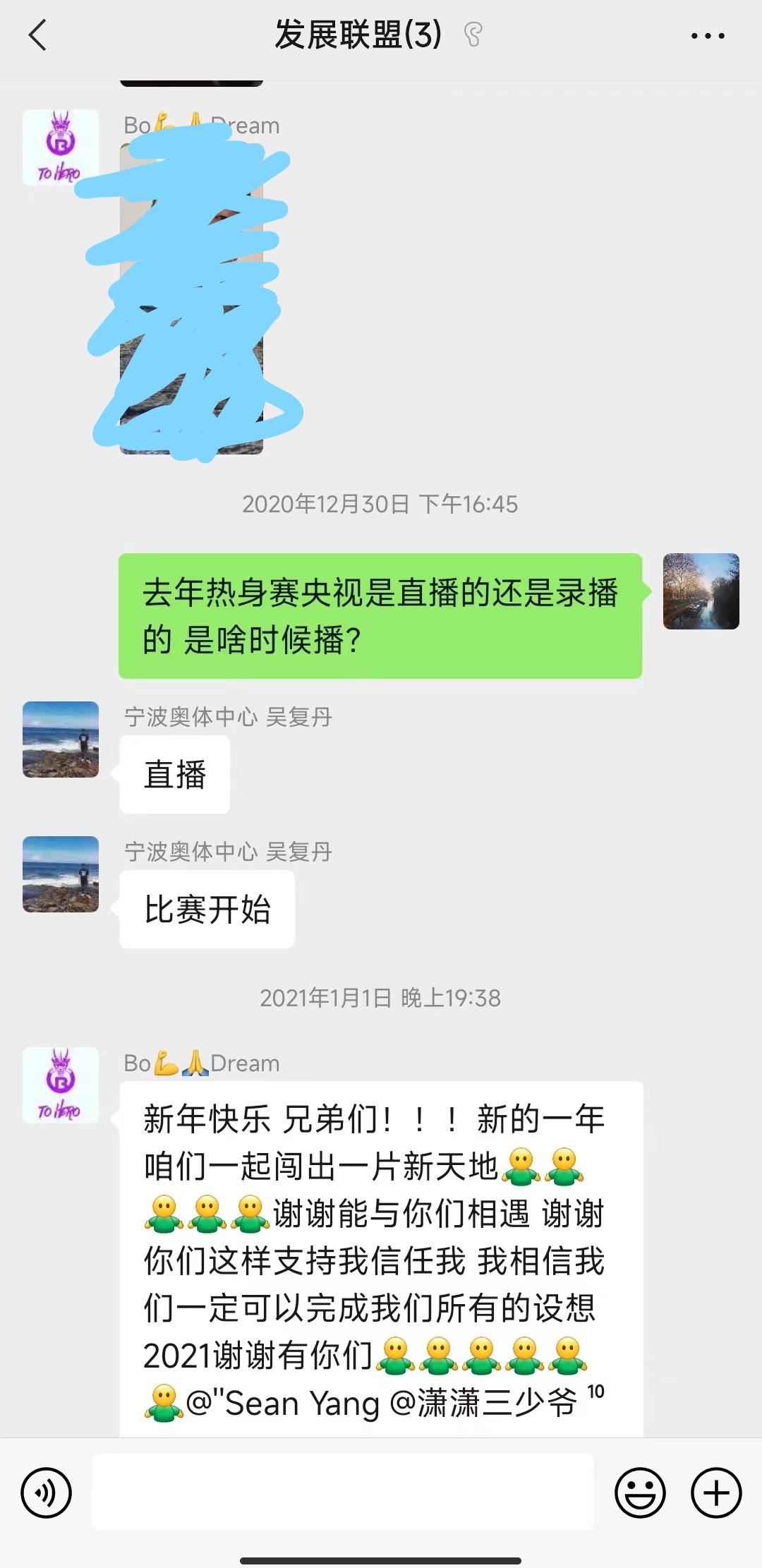This screenshot has height=1568, width=762.
Task: Open the emoji sticker panel
Action: 640,1492
